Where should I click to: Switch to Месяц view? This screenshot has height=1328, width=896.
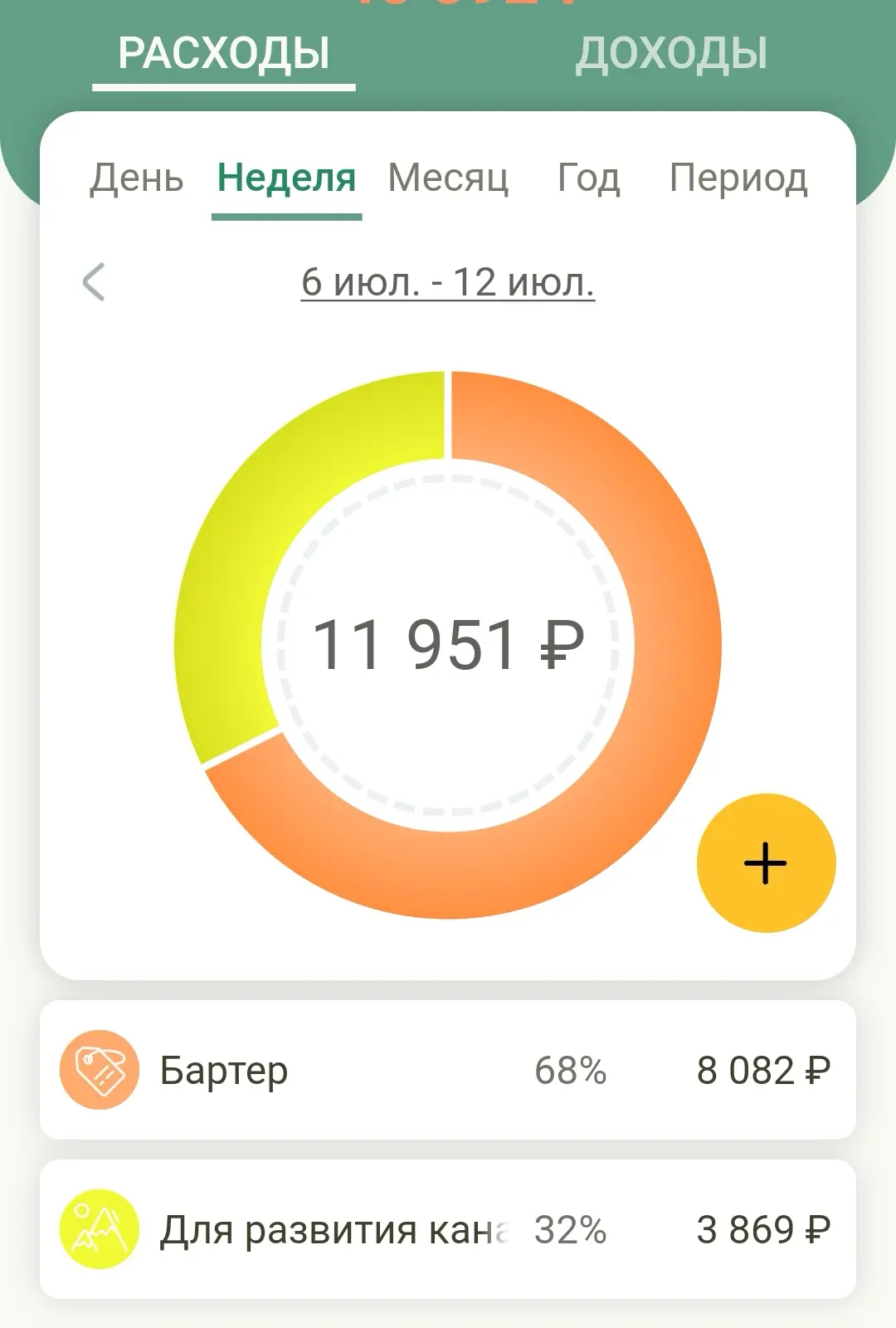pyautogui.click(x=448, y=178)
